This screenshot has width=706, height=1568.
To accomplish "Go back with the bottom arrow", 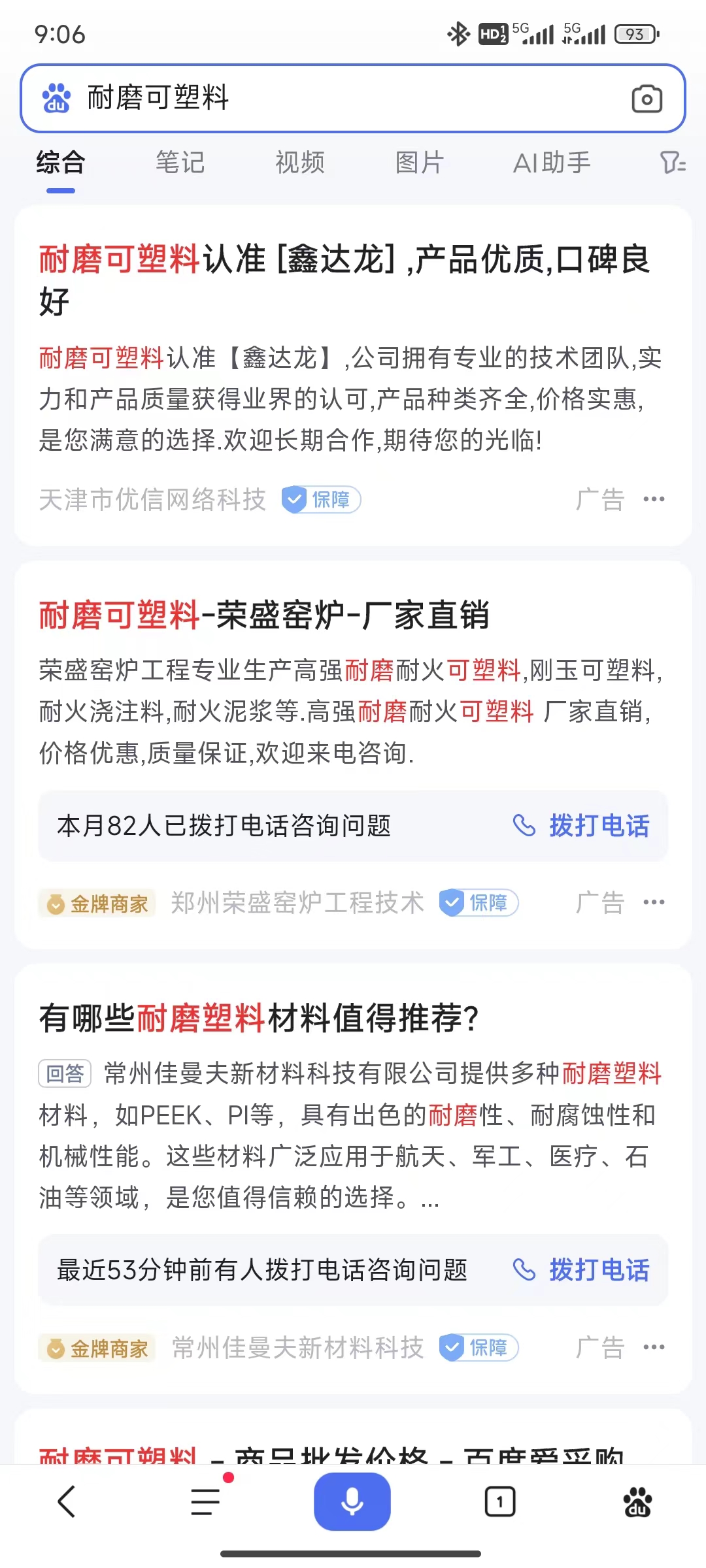I will pyautogui.click(x=67, y=1501).
